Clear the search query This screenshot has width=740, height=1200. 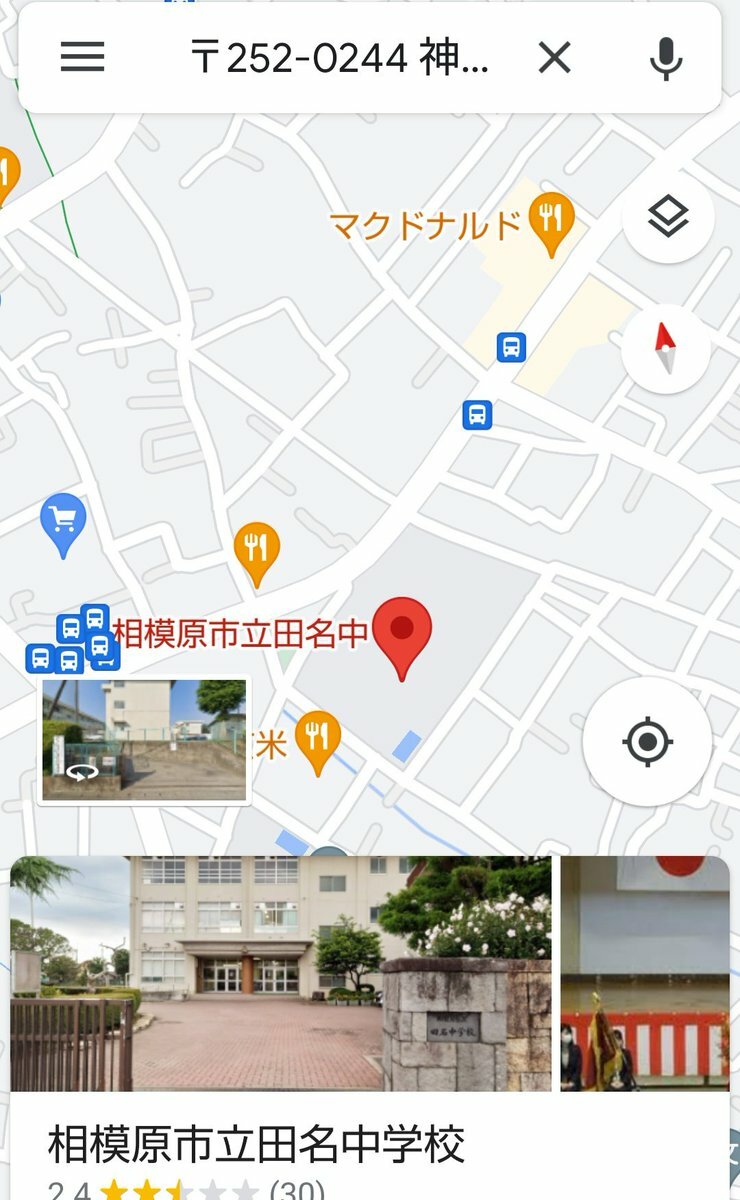[554, 59]
